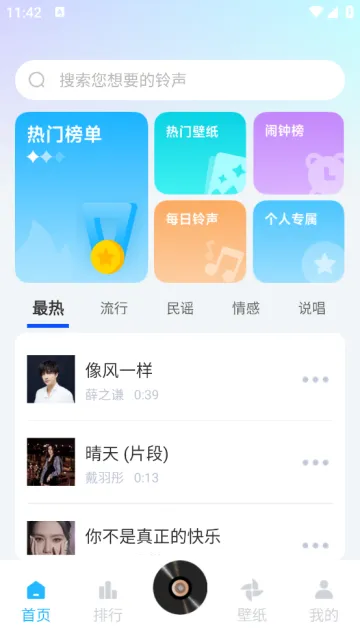
Task: Switch to the 民谣 tab
Action: tap(180, 308)
